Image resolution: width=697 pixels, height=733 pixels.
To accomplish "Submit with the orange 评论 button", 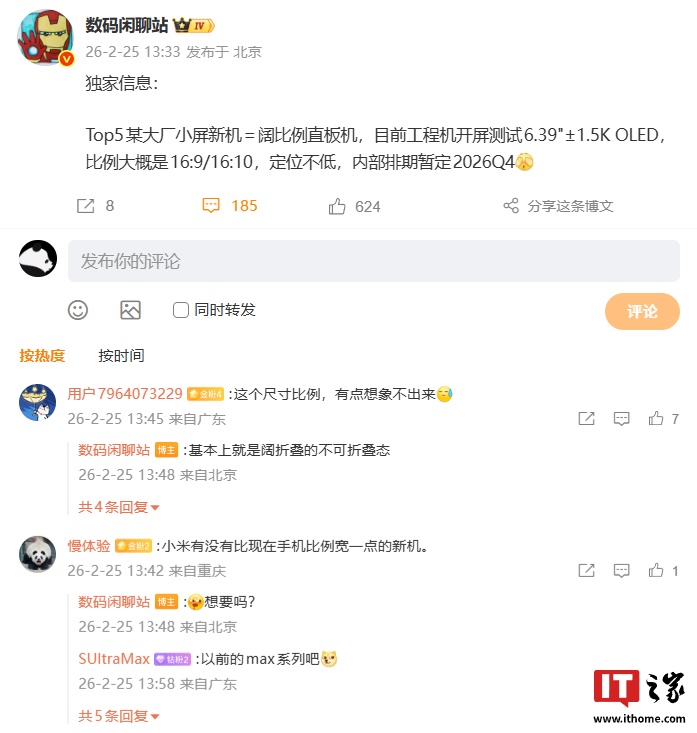I will 642,311.
